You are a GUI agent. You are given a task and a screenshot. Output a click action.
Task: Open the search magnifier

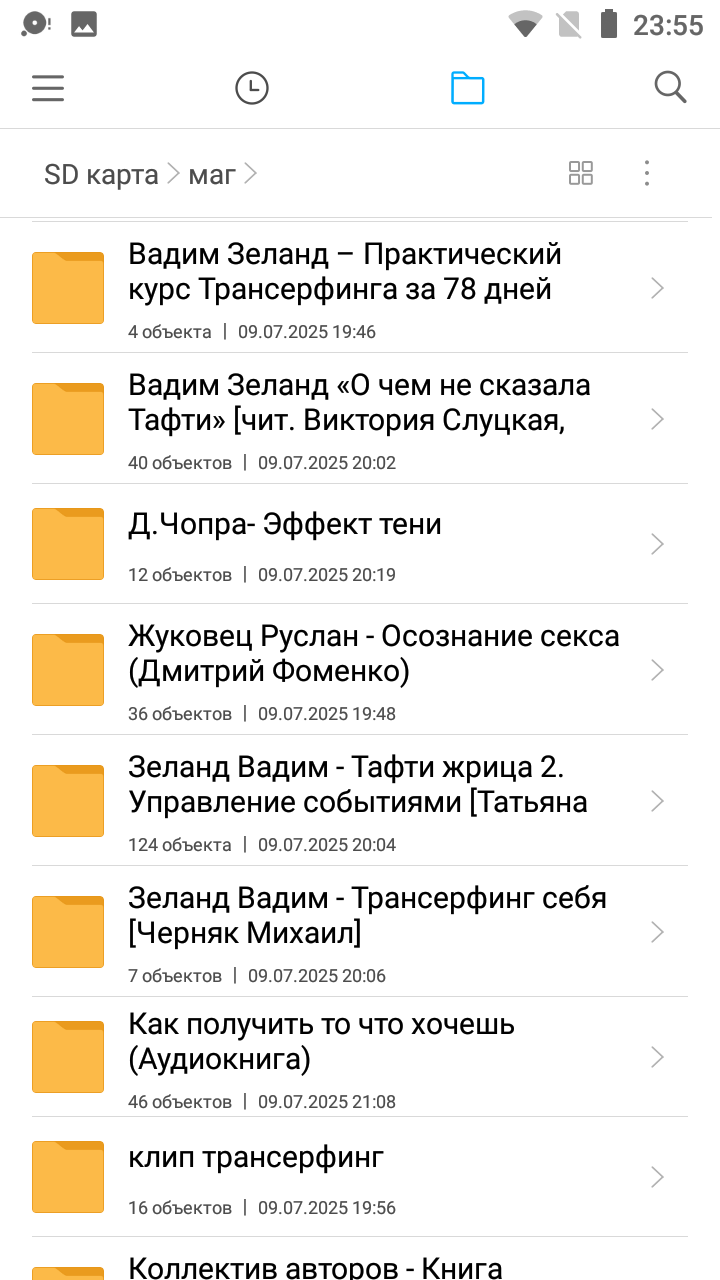click(670, 88)
